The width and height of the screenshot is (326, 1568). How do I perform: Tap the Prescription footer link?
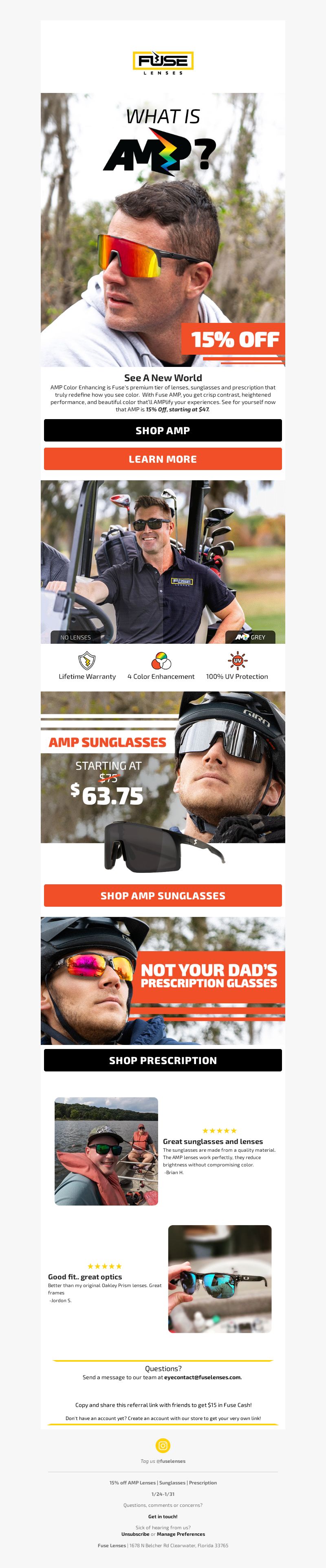(203, 1482)
